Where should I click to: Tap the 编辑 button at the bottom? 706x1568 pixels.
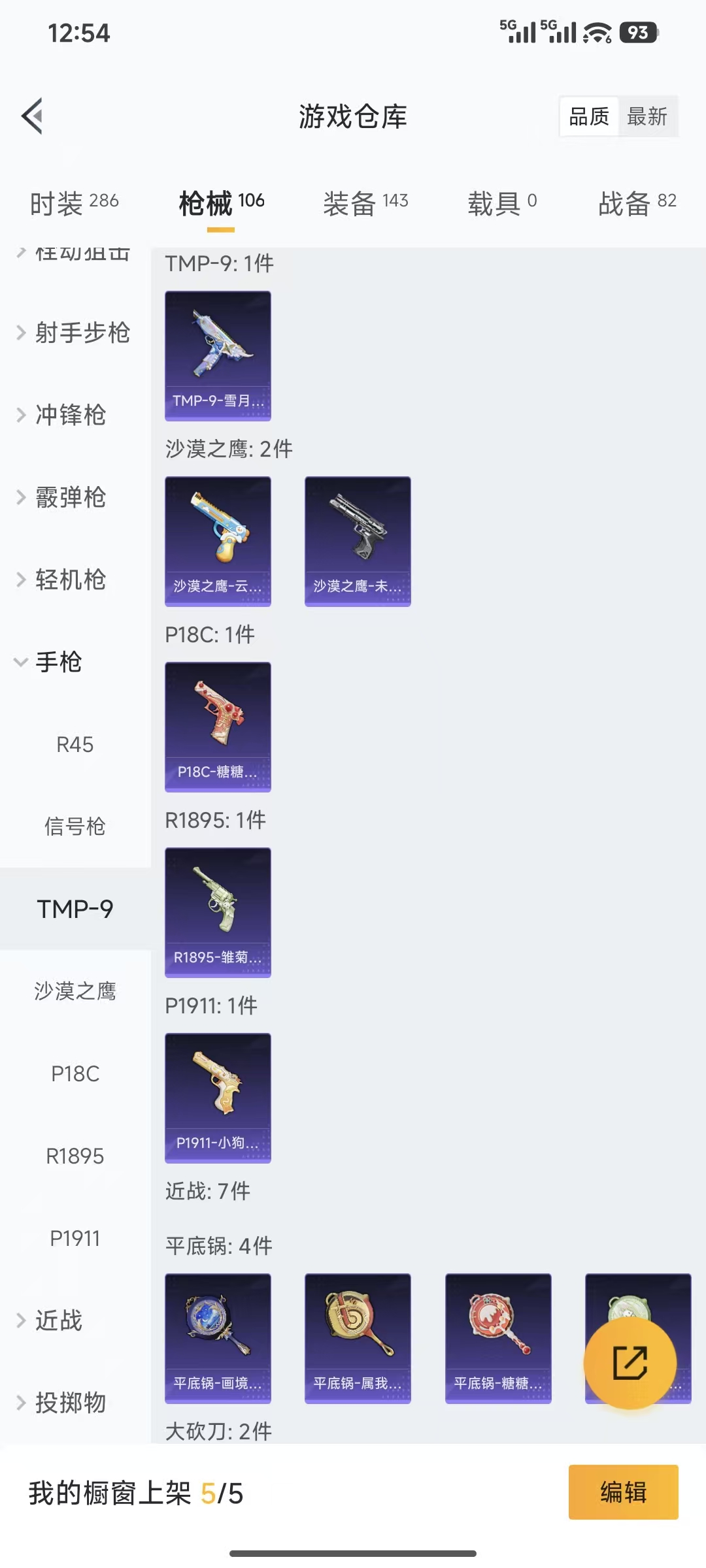(623, 1493)
